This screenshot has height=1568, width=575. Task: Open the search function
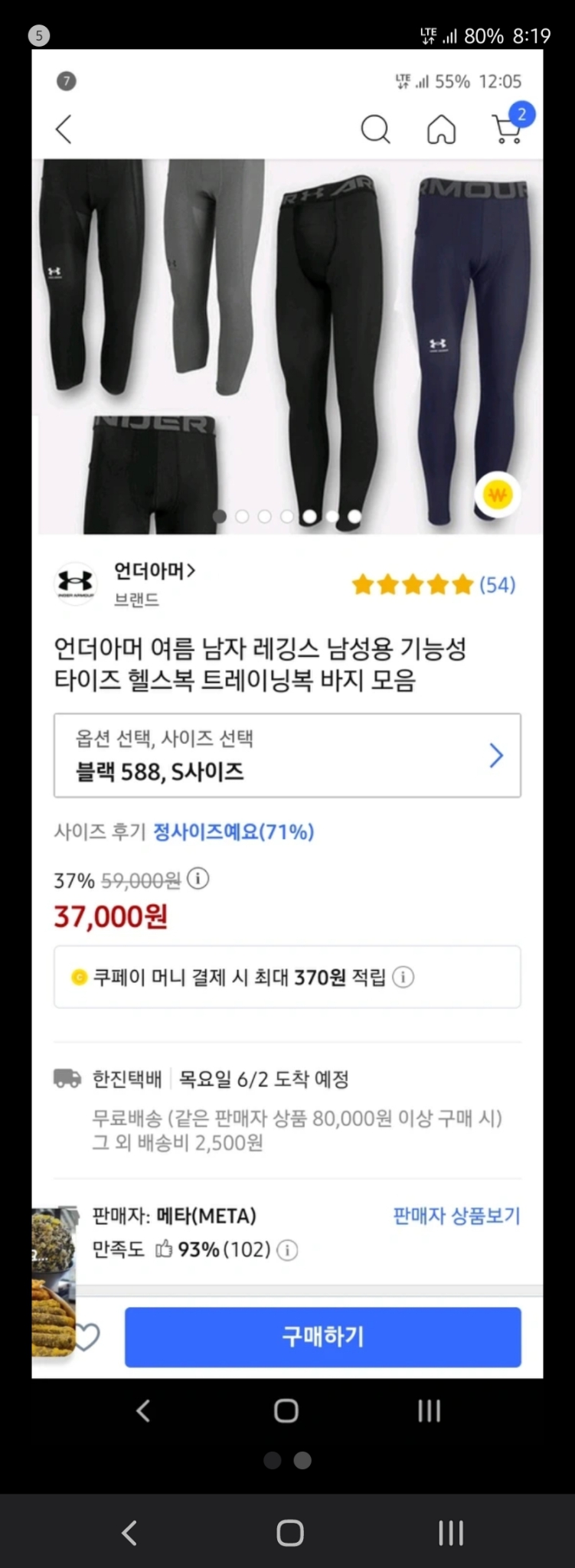[376, 130]
